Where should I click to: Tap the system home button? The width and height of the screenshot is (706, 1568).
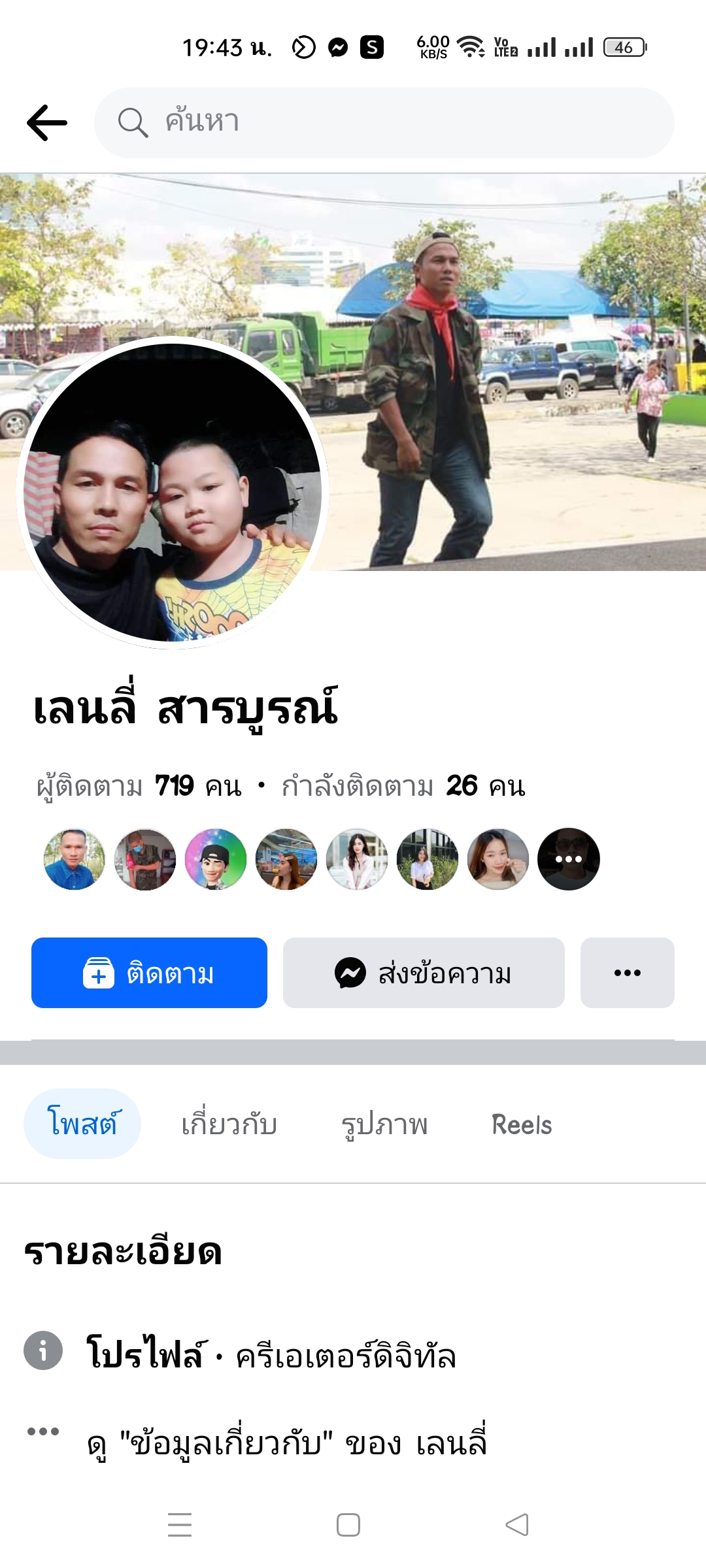[348, 1525]
